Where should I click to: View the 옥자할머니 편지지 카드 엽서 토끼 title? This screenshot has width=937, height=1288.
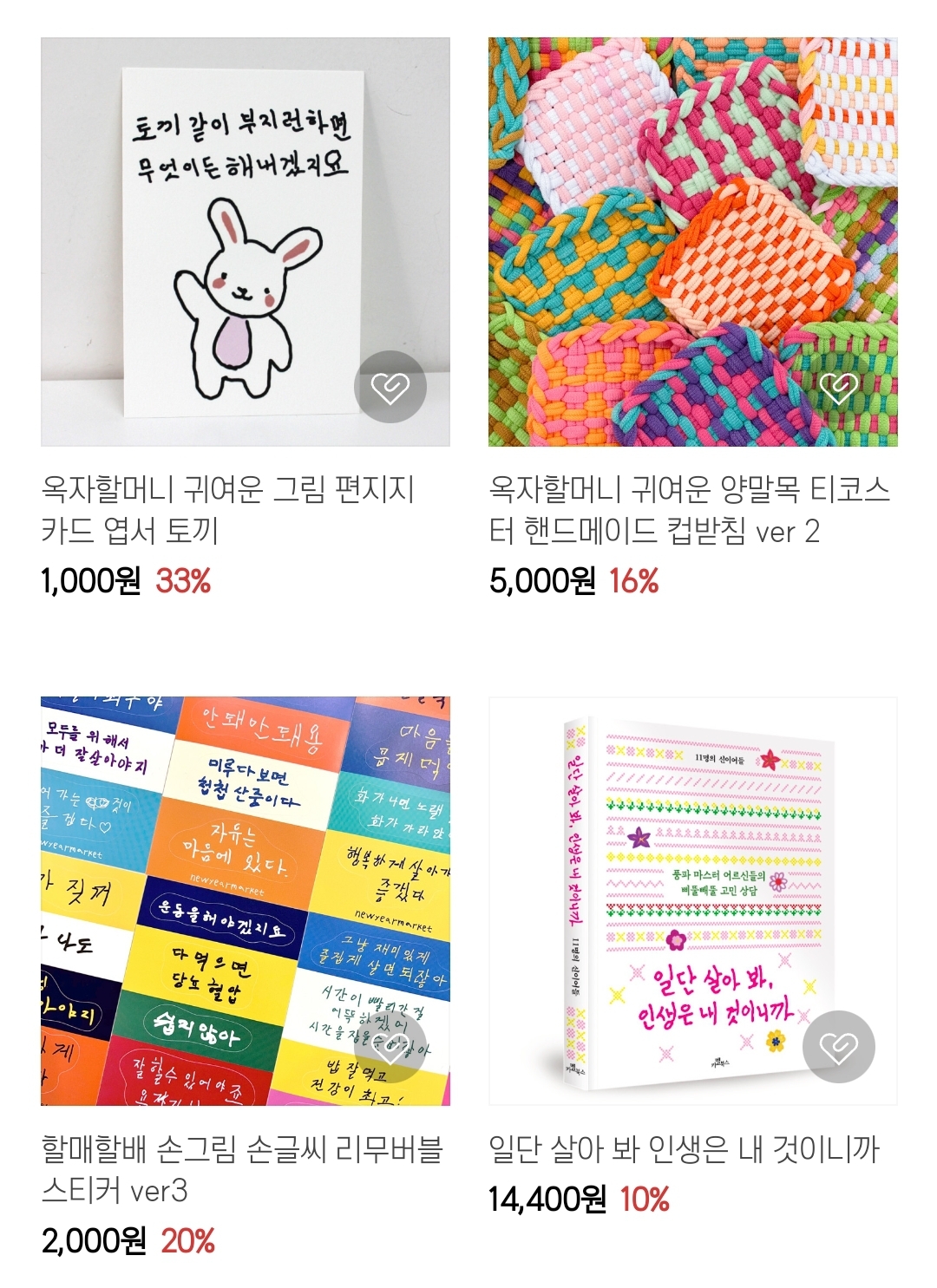(x=227, y=510)
